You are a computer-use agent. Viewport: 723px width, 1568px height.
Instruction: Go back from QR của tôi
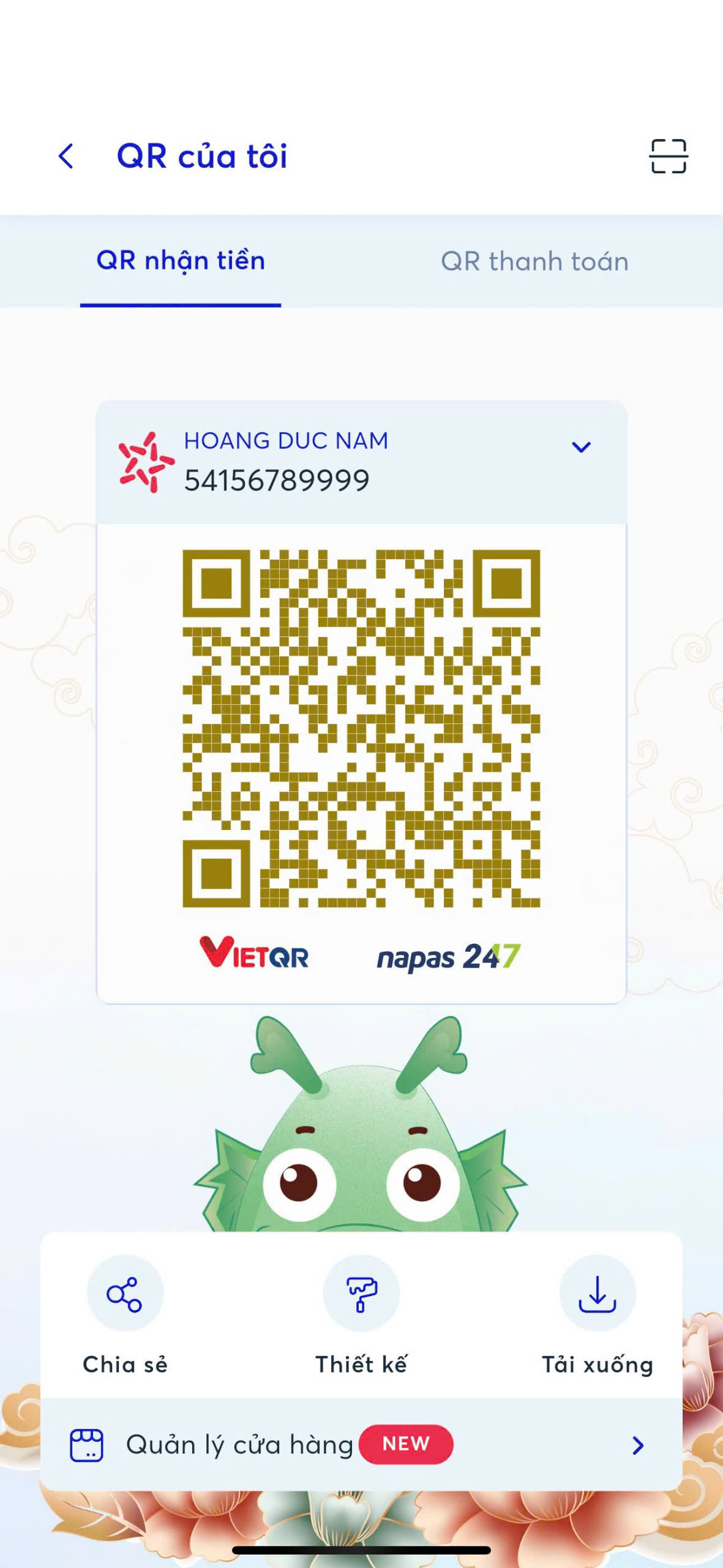(66, 156)
